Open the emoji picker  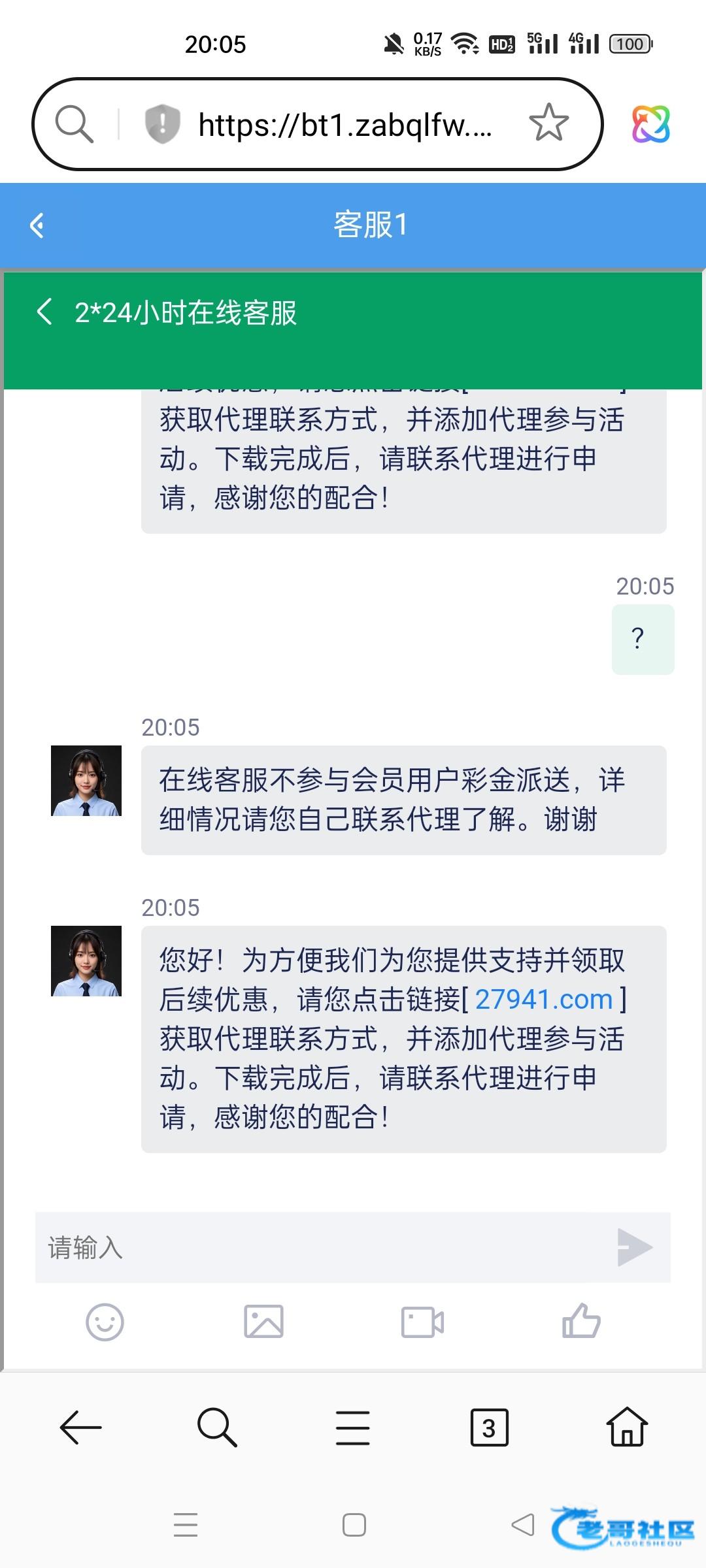(x=105, y=1322)
